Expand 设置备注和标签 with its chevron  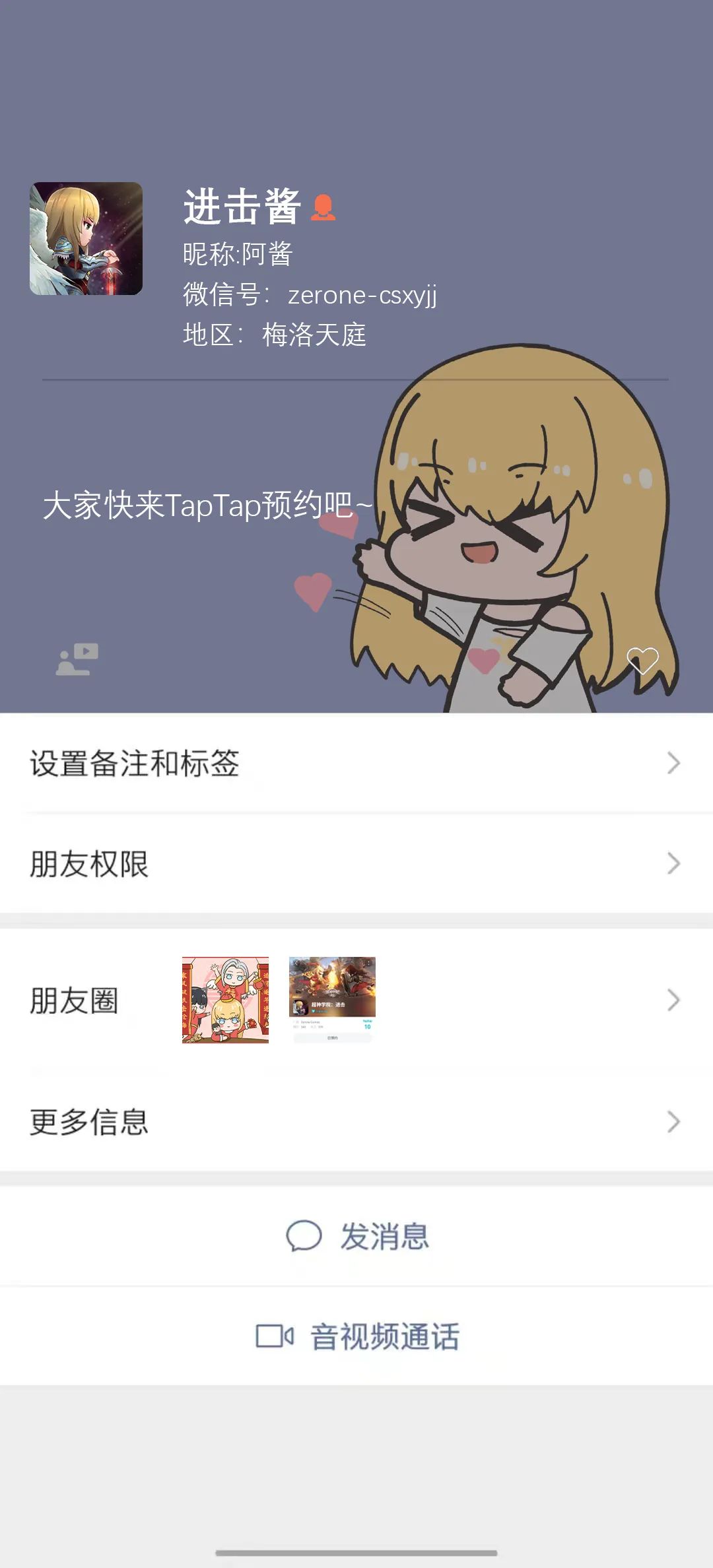click(x=673, y=762)
